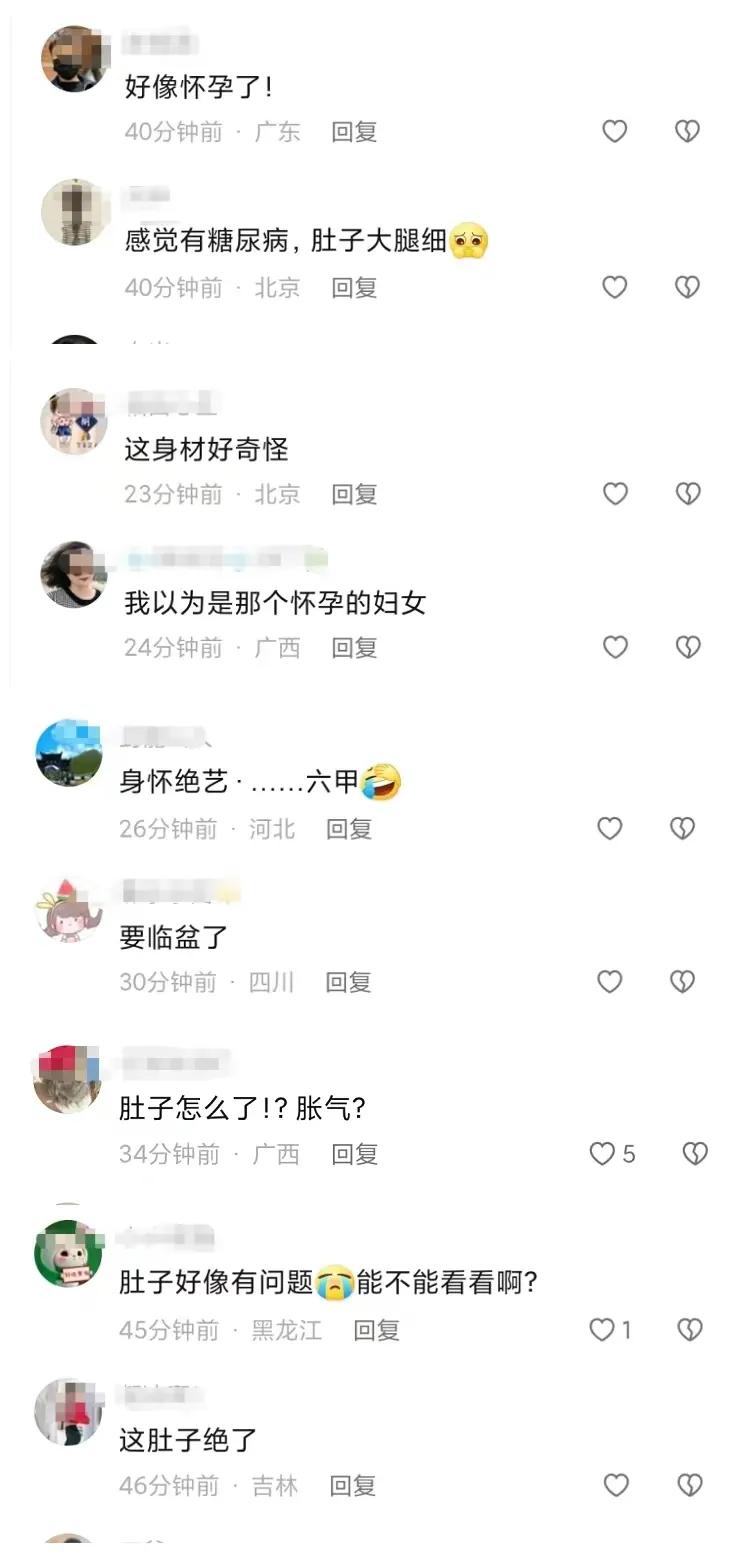Image resolution: width=744 pixels, height=1554 pixels.
Task: Unlike the comment showing 5 likes
Action: pyautogui.click(x=603, y=1152)
